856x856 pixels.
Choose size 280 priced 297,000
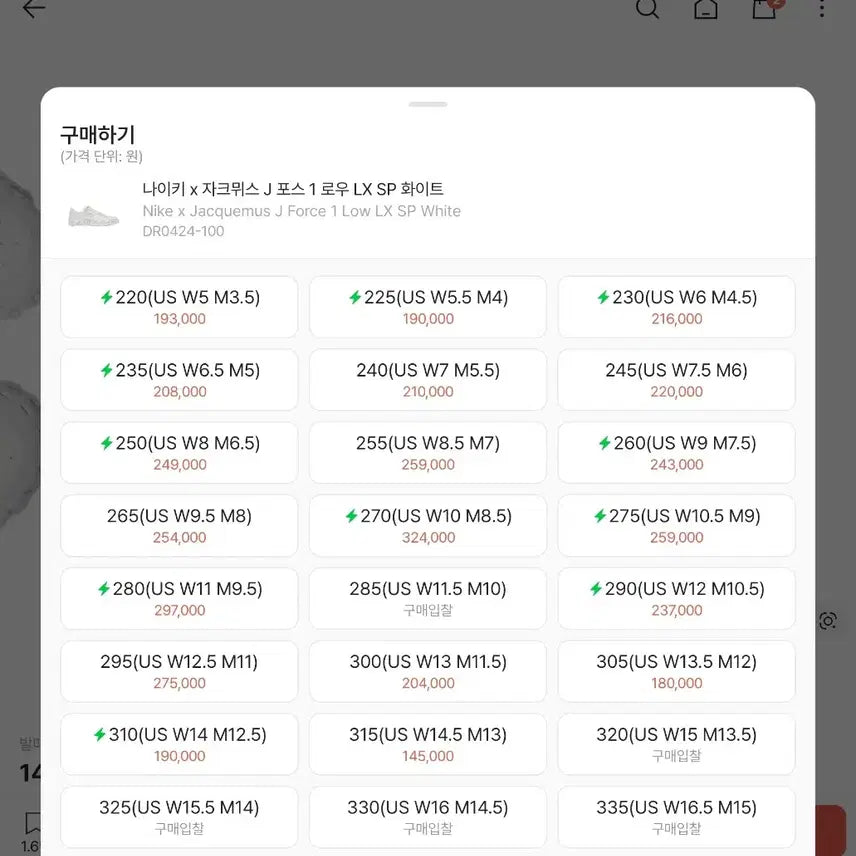tap(179, 599)
